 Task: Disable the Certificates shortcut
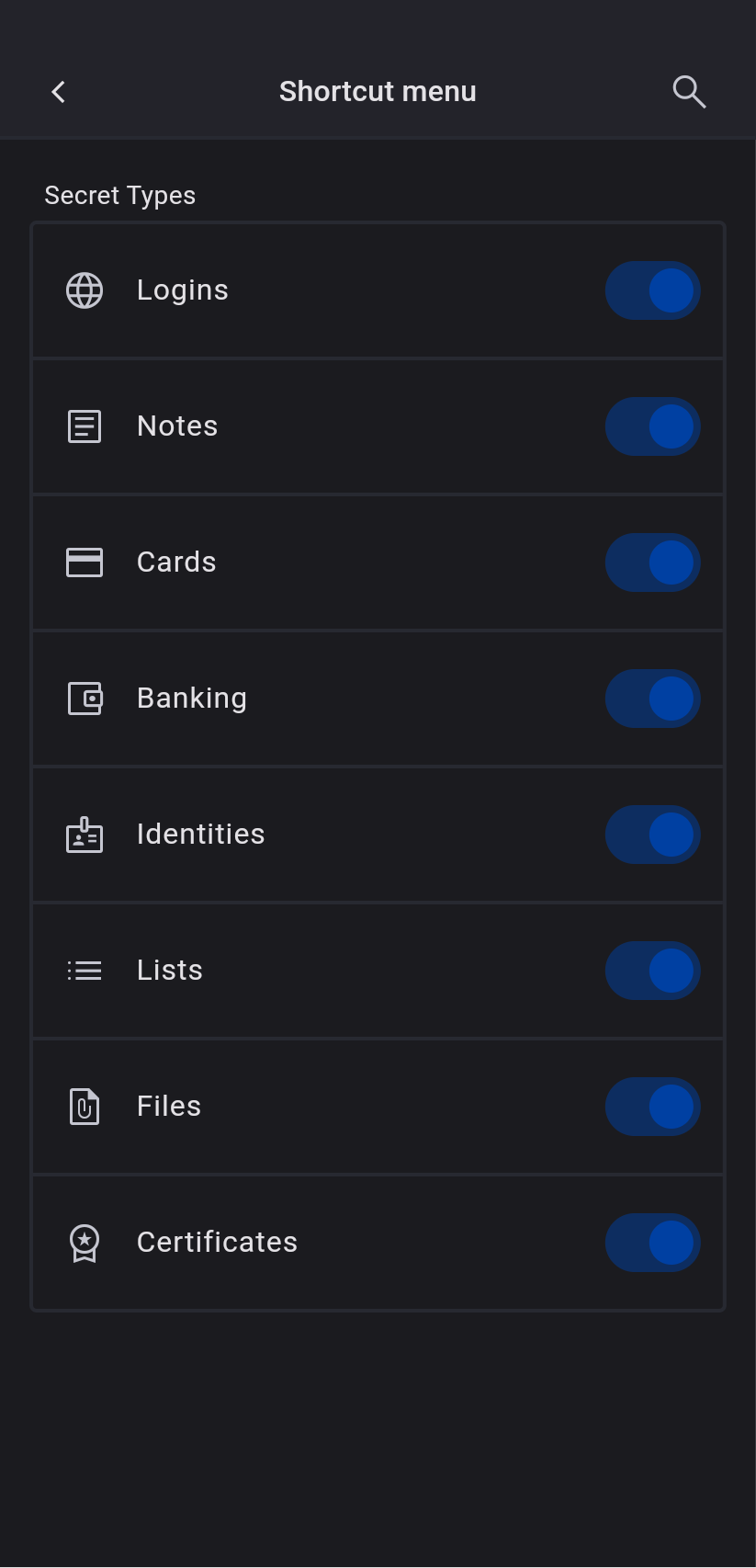pos(652,1243)
